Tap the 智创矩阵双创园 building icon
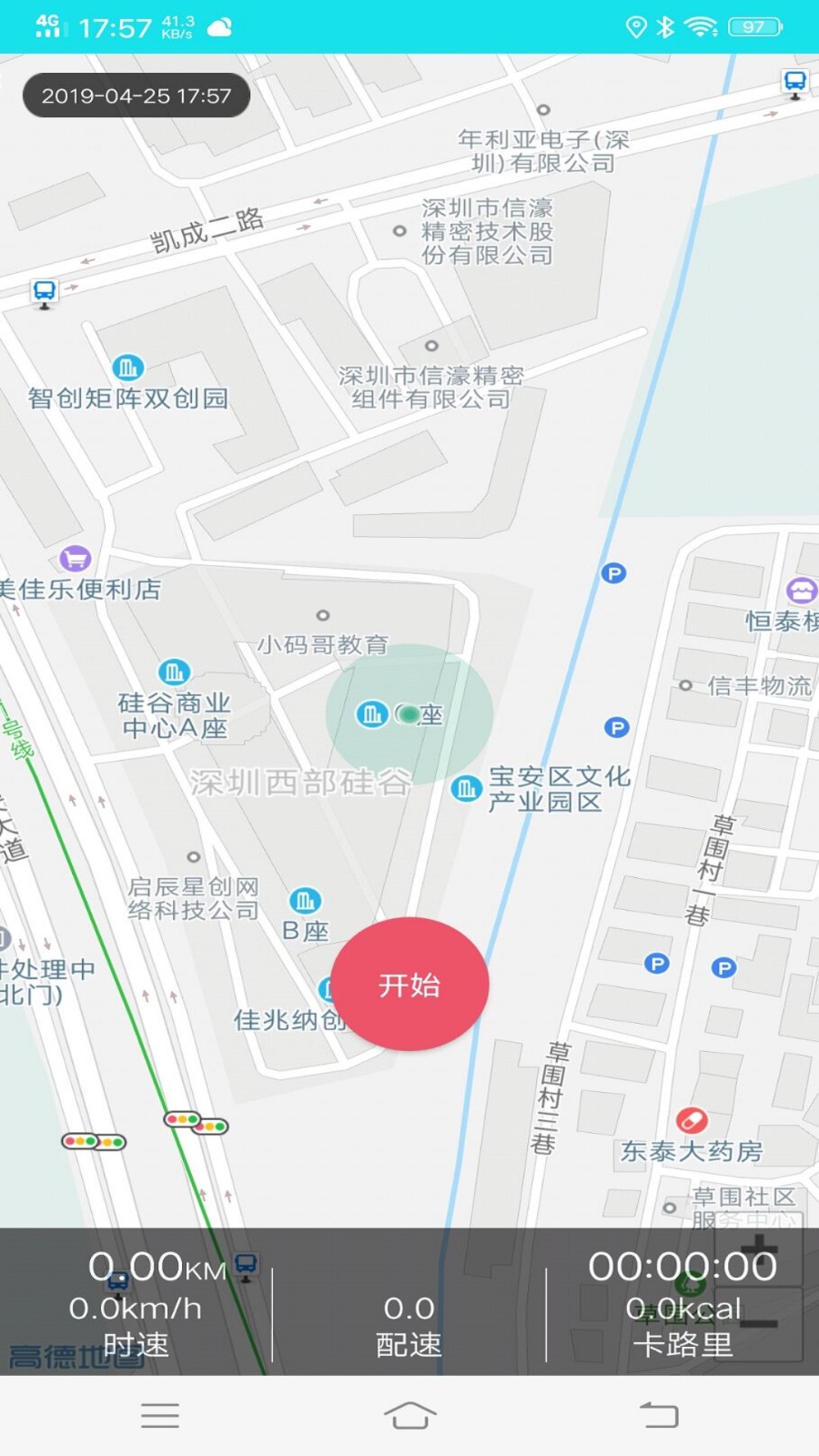 coord(129,369)
